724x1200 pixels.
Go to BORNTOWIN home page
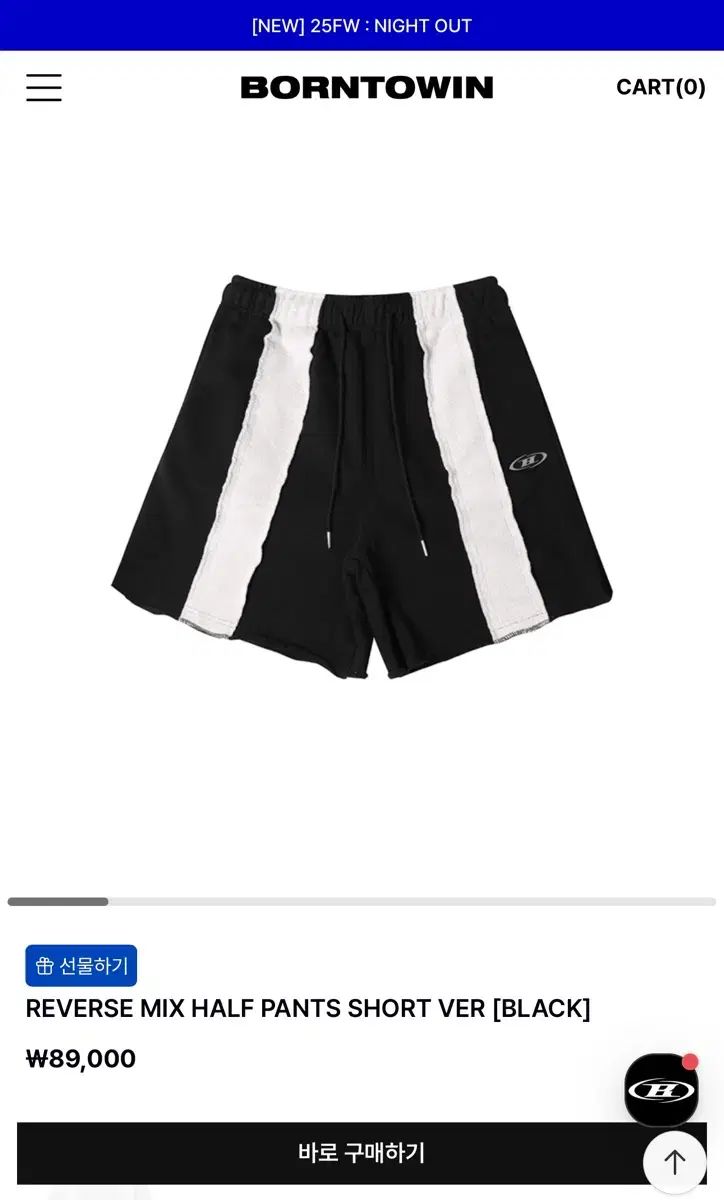click(367, 88)
